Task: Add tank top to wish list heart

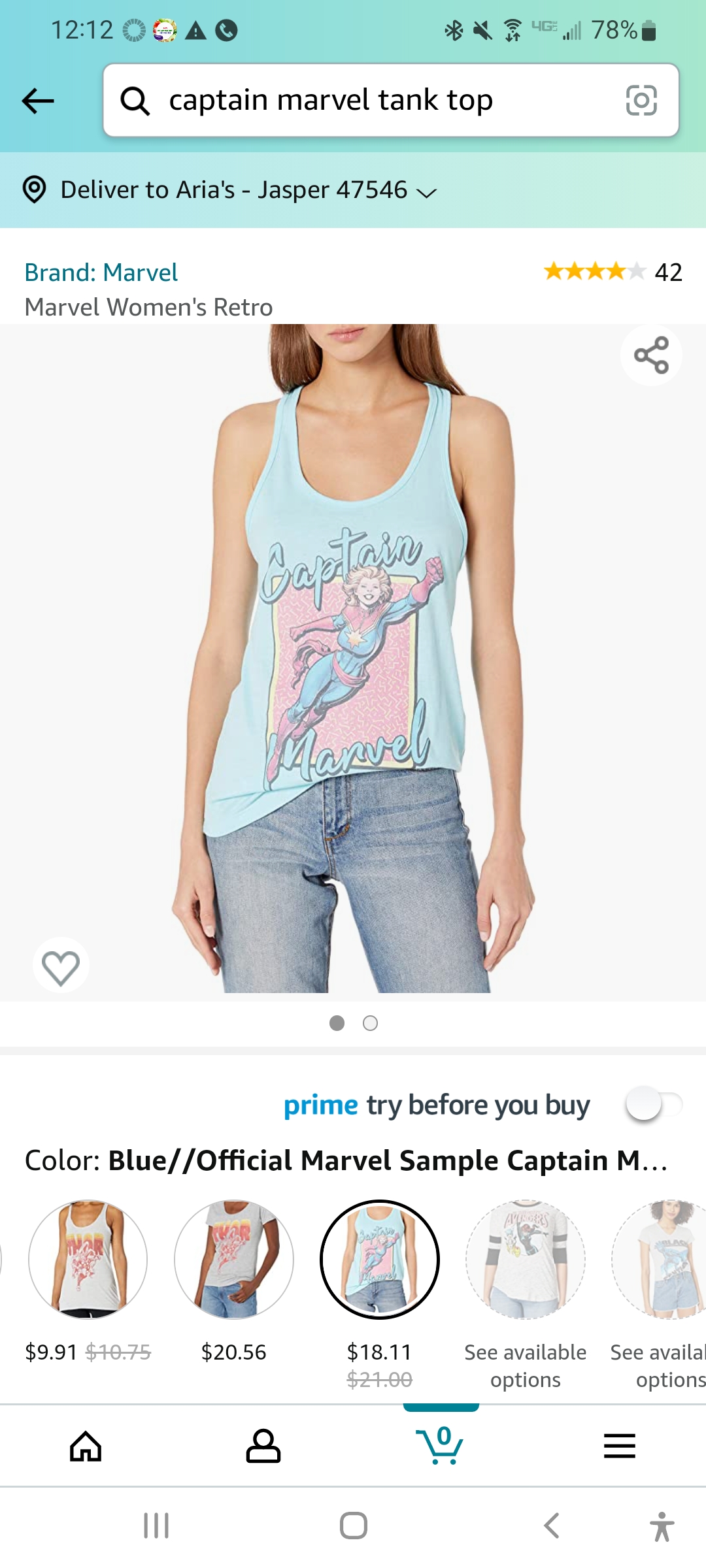Action: [x=61, y=966]
